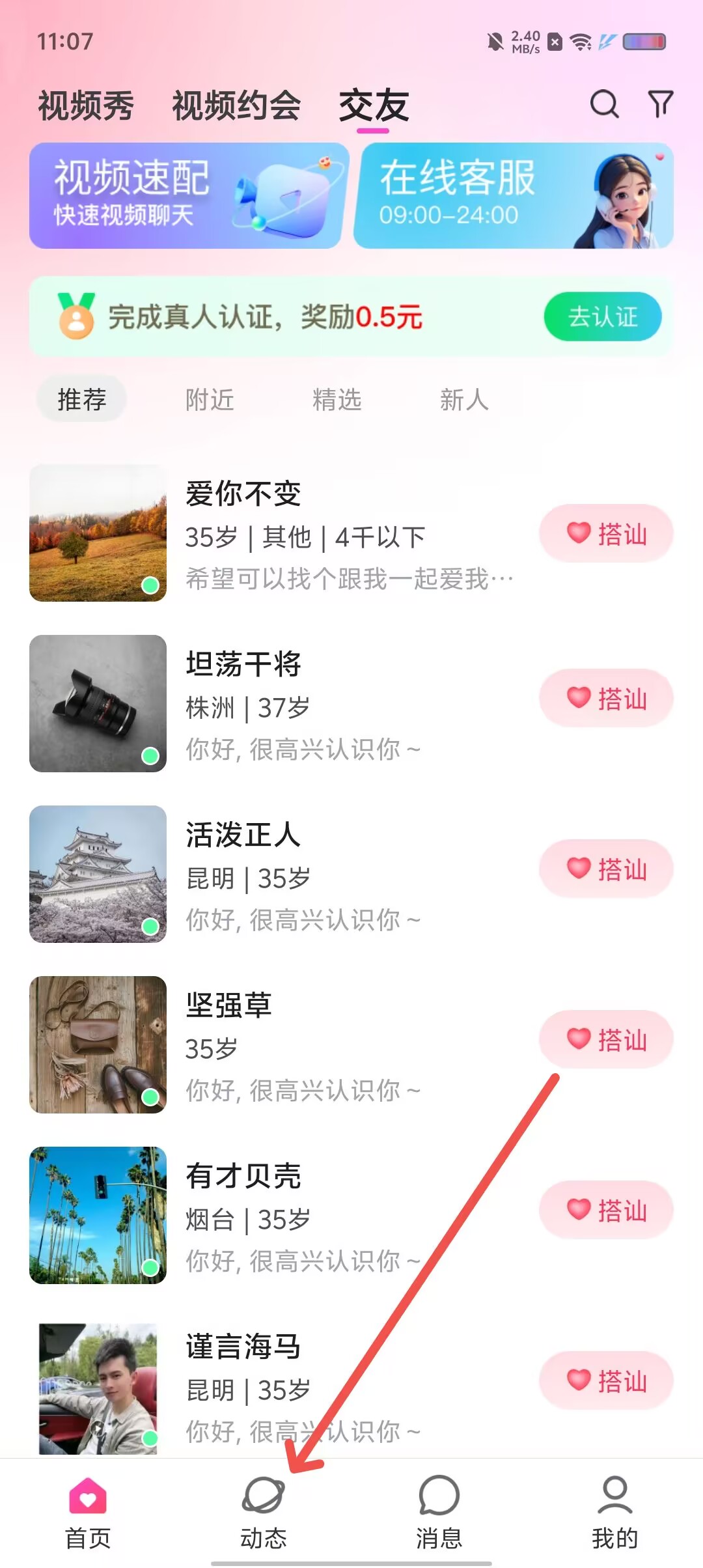Open the 在线客服 customer service banner
The height and width of the screenshot is (1568, 703).
pyautogui.click(x=514, y=195)
